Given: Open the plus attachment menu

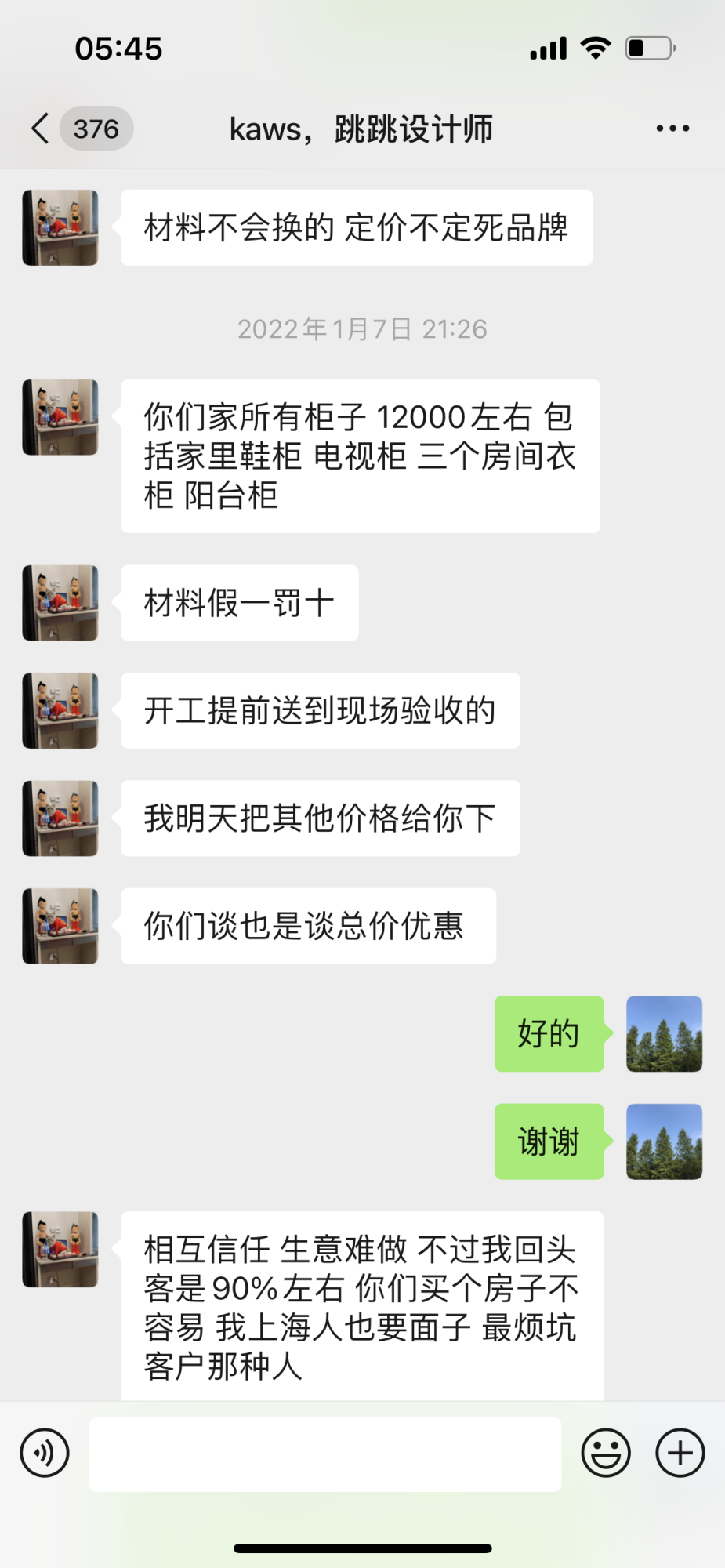Looking at the screenshot, I should click(680, 1453).
